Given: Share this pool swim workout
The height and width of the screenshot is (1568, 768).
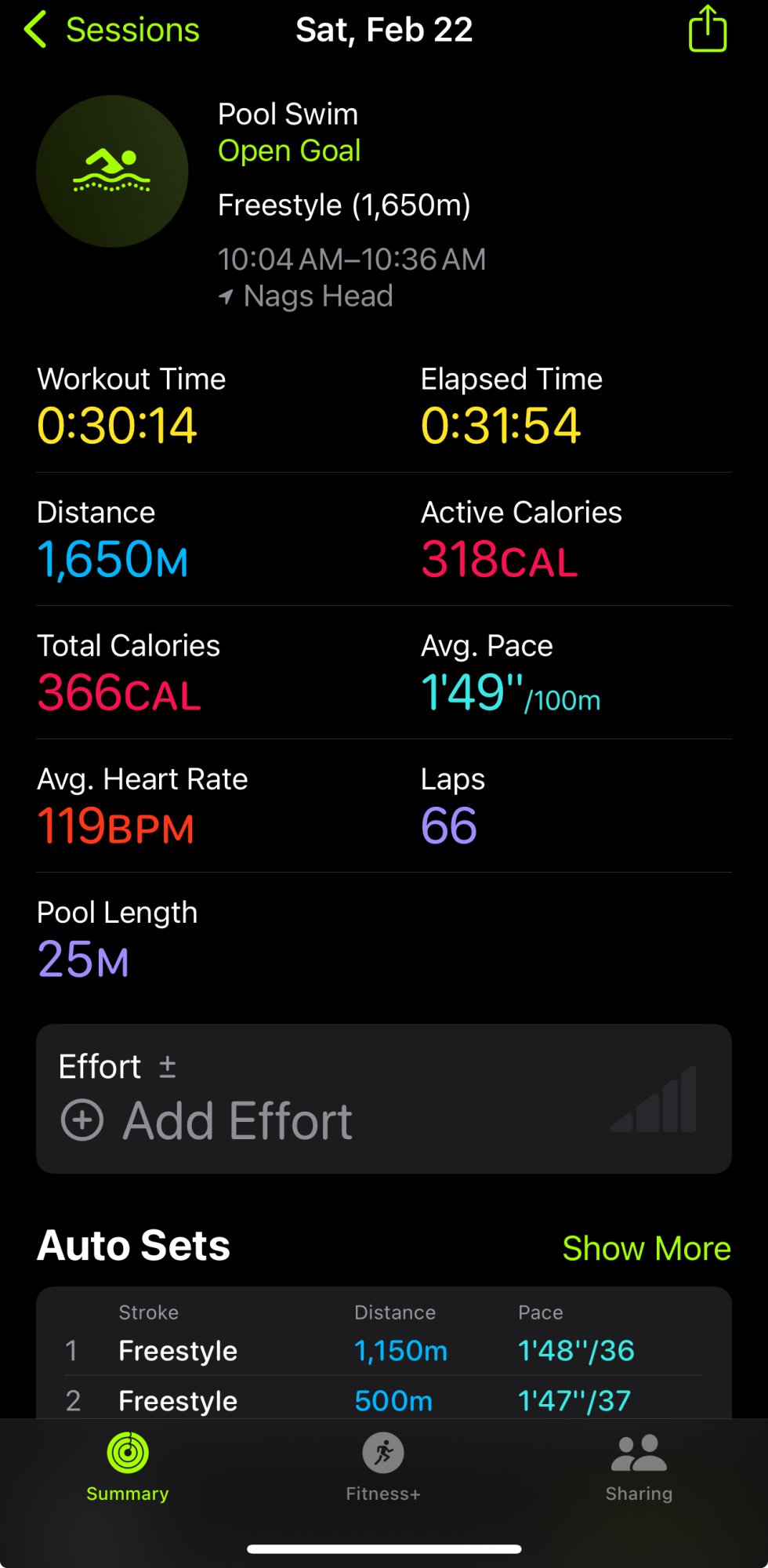Looking at the screenshot, I should coord(707,30).
